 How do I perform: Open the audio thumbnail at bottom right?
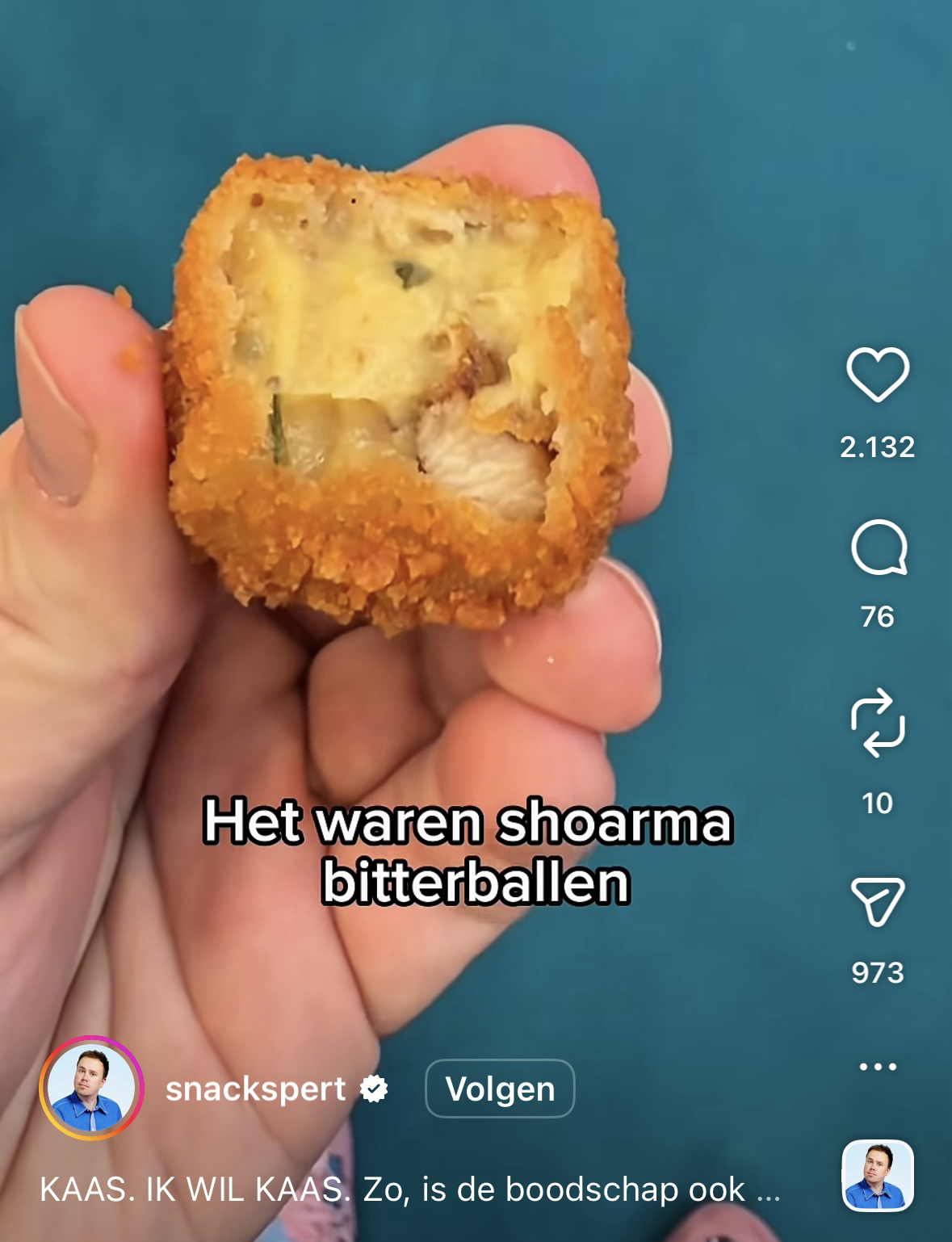point(878,1176)
